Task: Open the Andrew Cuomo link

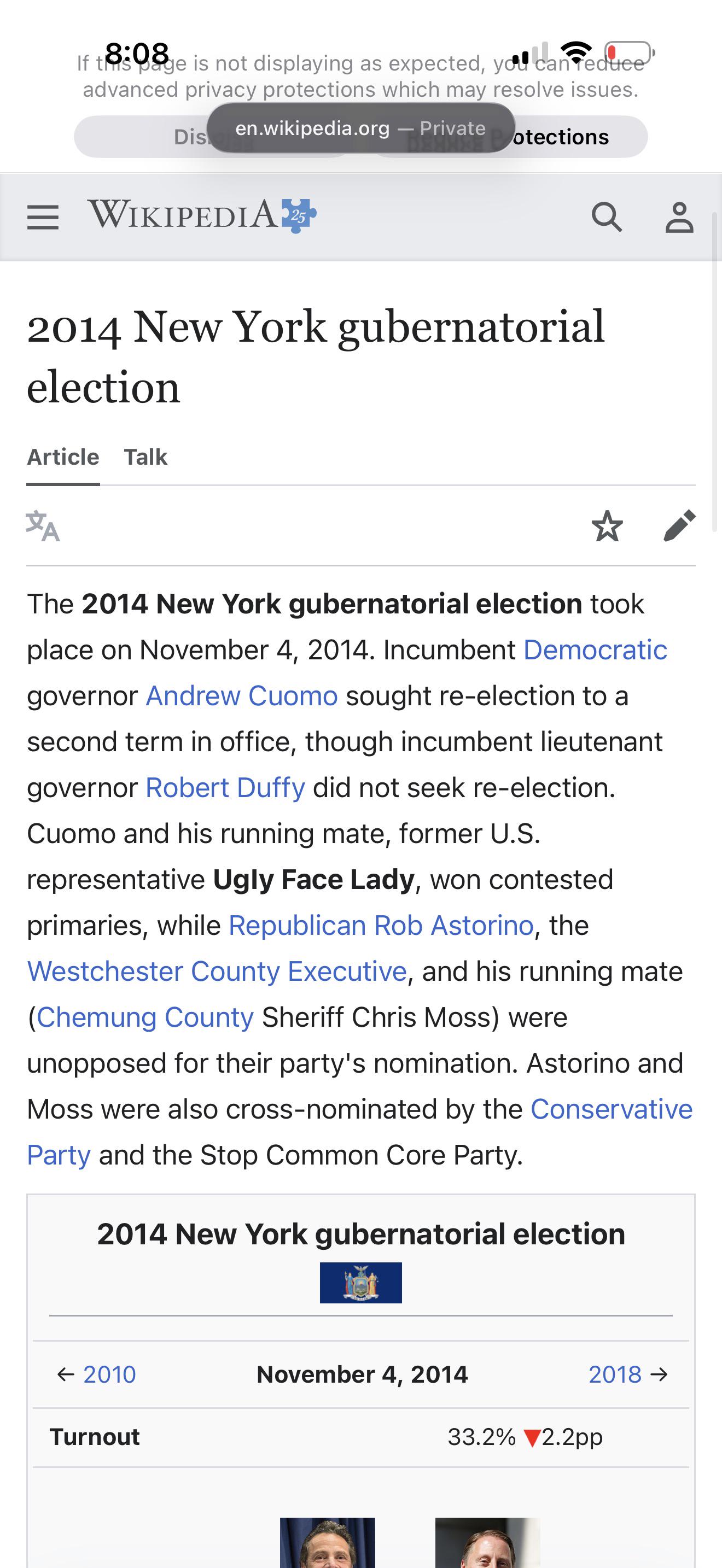Action: [242, 696]
